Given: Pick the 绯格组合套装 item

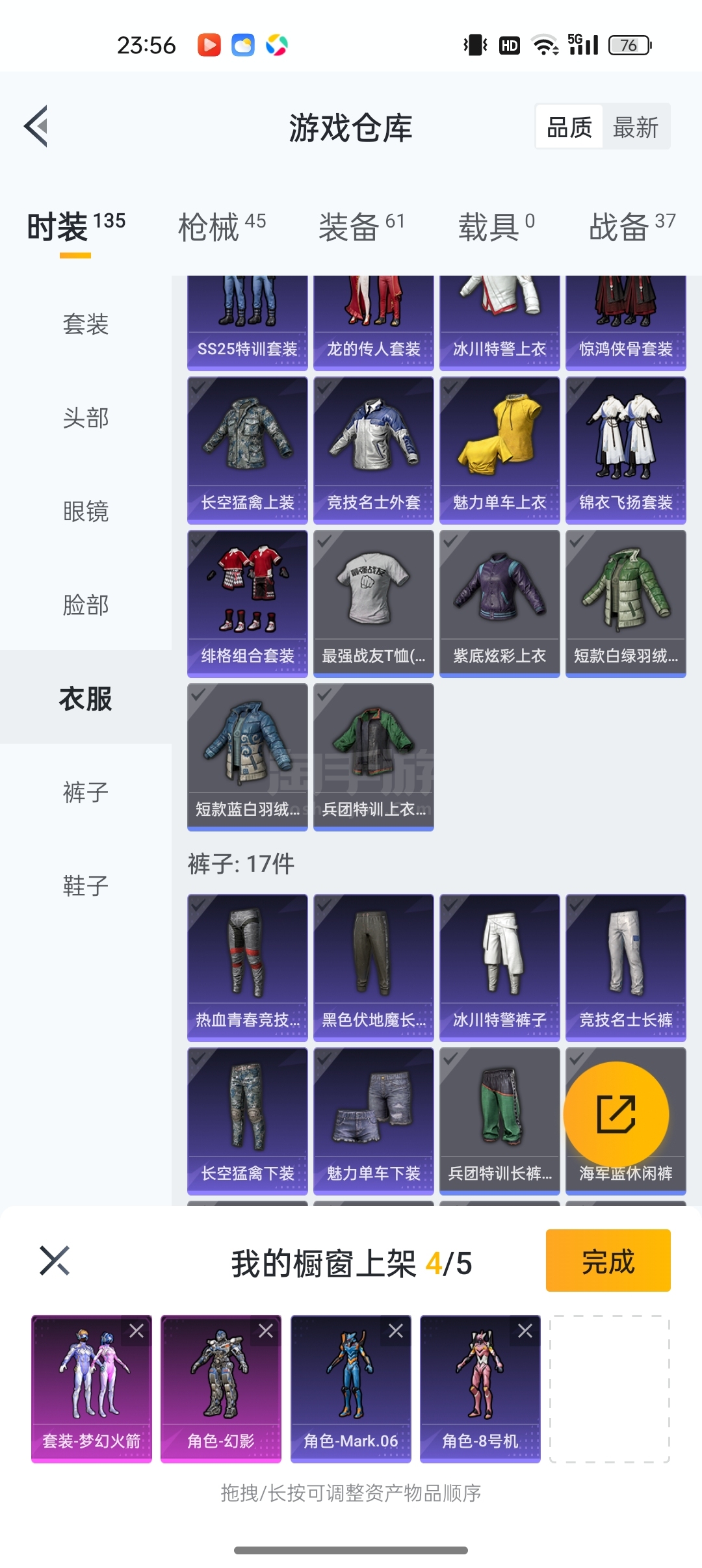Looking at the screenshot, I should pos(247,603).
